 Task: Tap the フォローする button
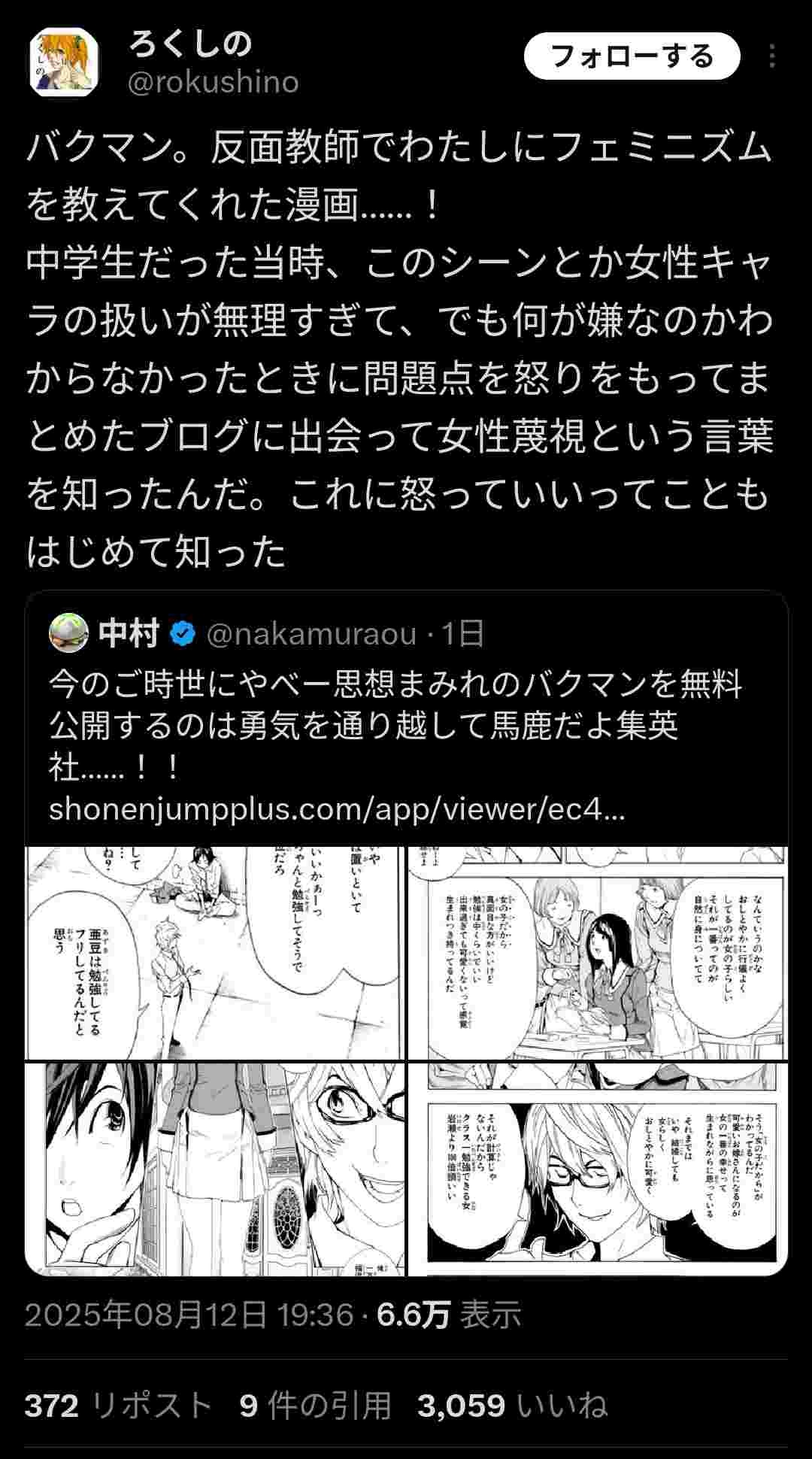click(632, 56)
